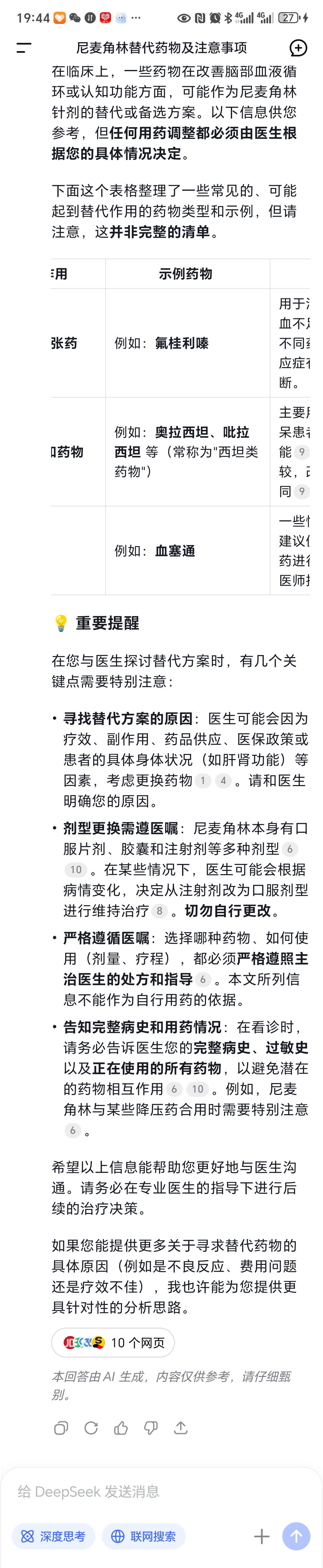Like this response
The width and height of the screenshot is (323, 1568).
coord(121,1427)
